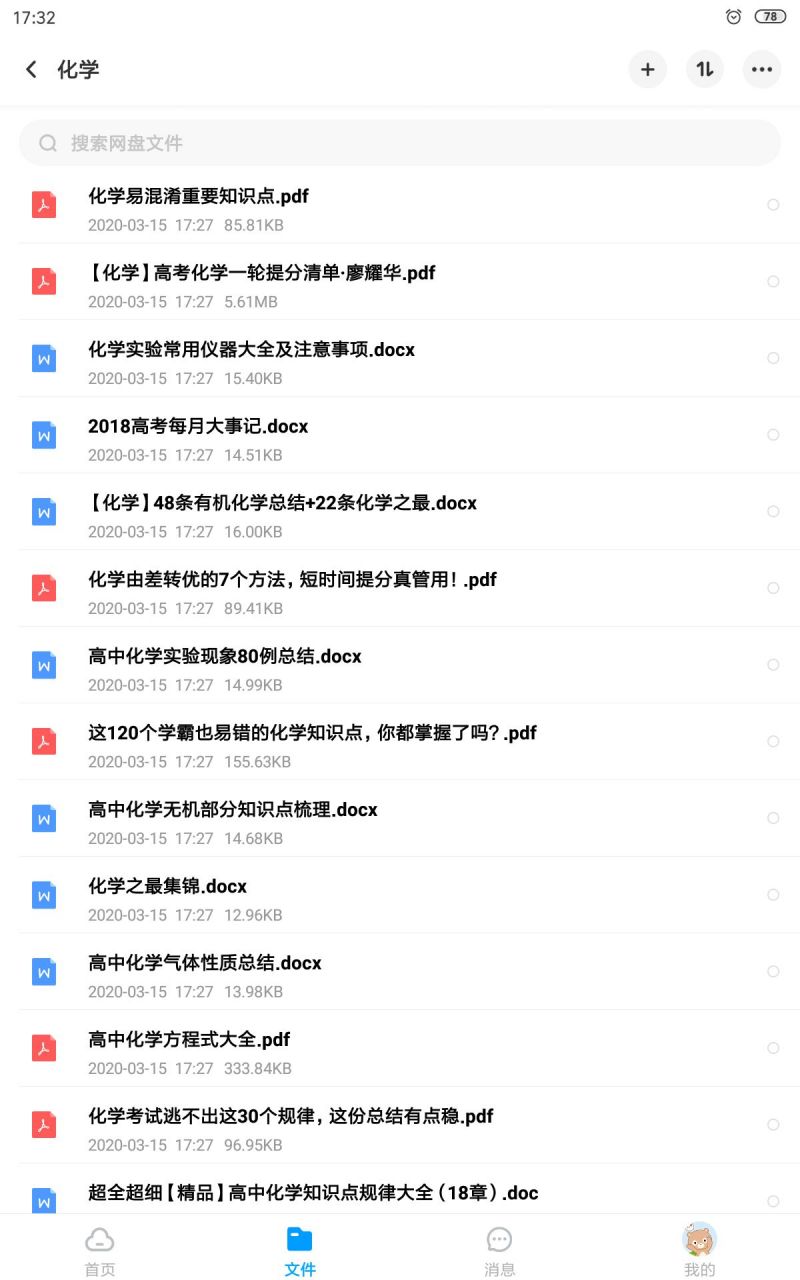The height and width of the screenshot is (1280, 800).
Task: Switch to the 我的 tab
Action: pos(700,1250)
